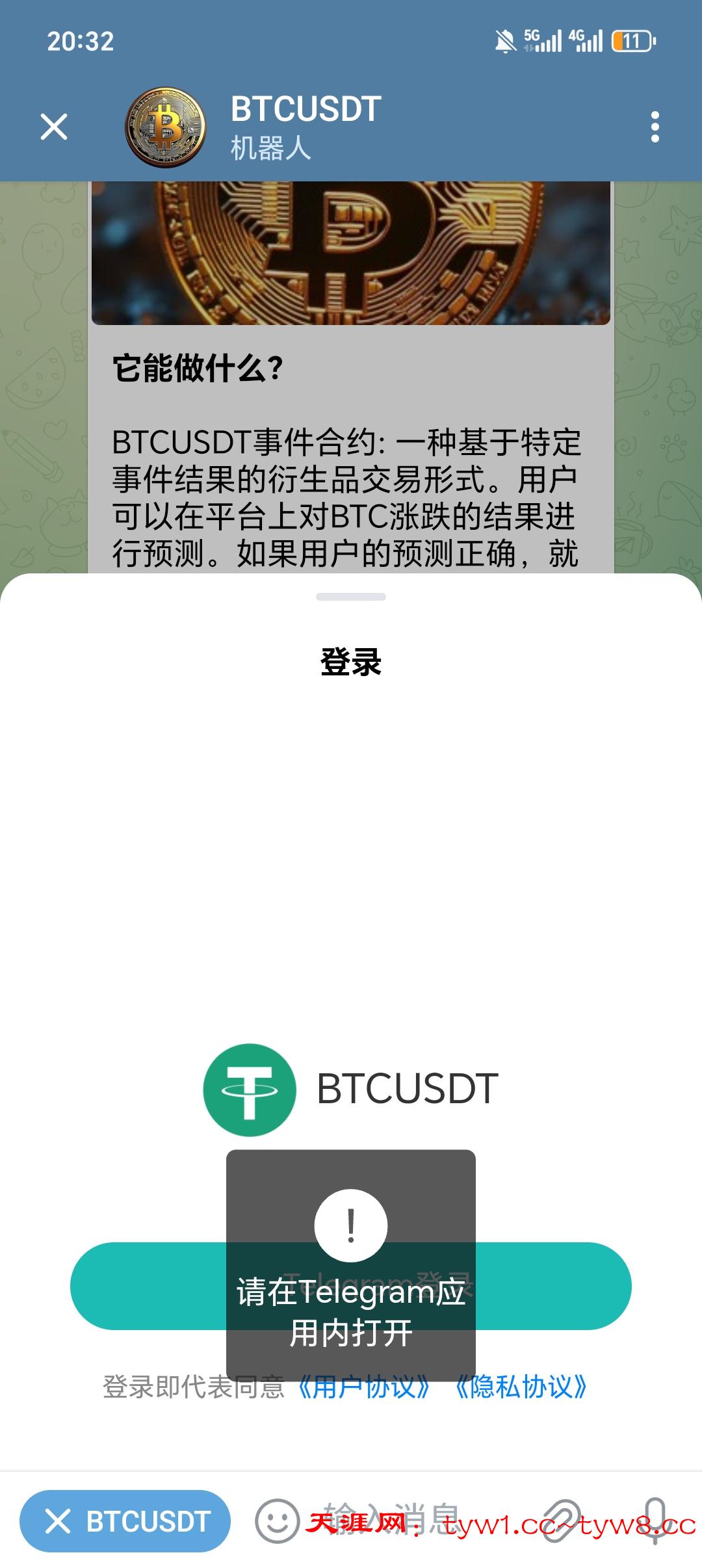Open the emoji picker
The width and height of the screenshot is (702, 1568).
[278, 1521]
